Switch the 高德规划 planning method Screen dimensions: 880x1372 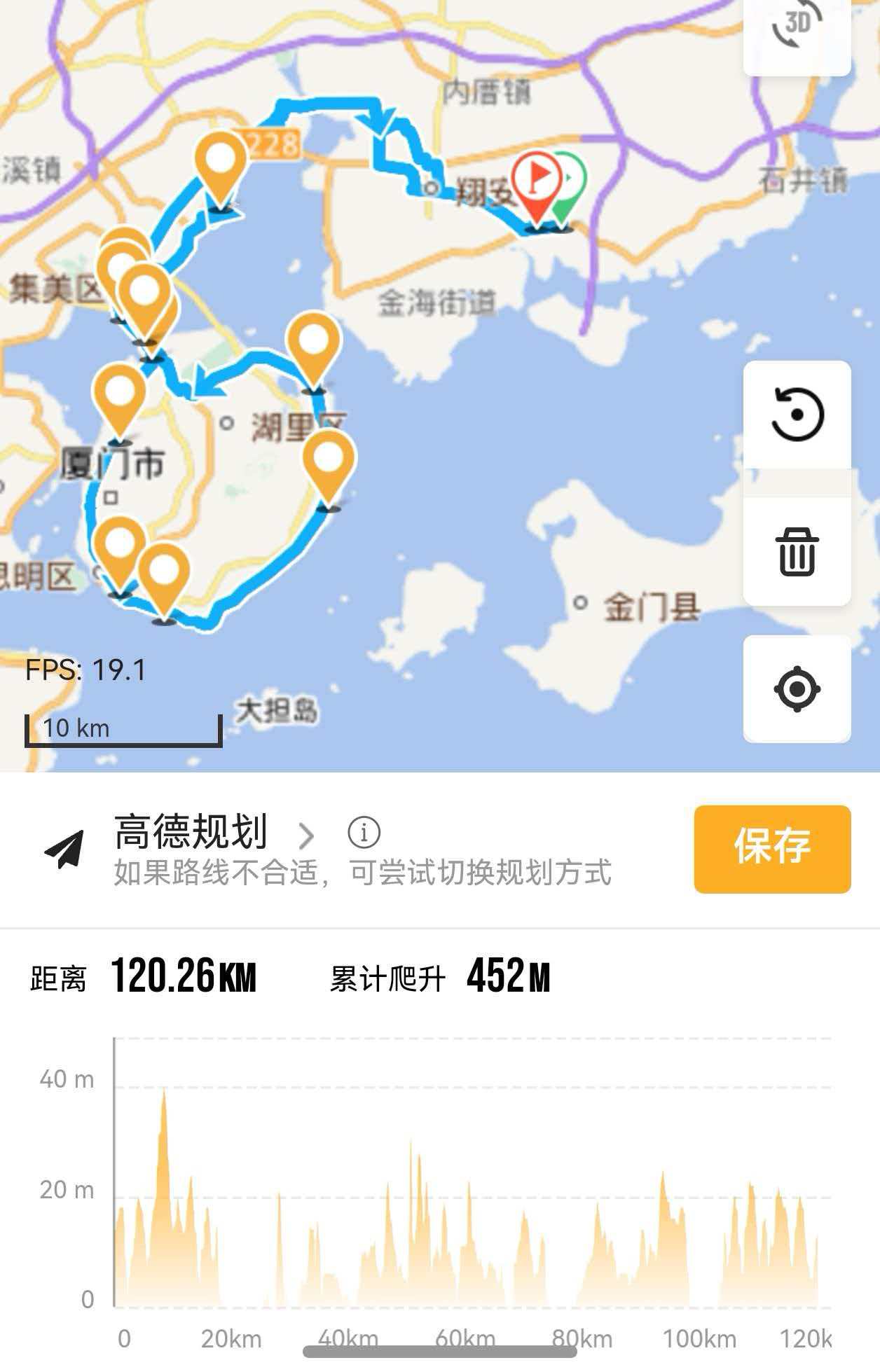click(210, 833)
